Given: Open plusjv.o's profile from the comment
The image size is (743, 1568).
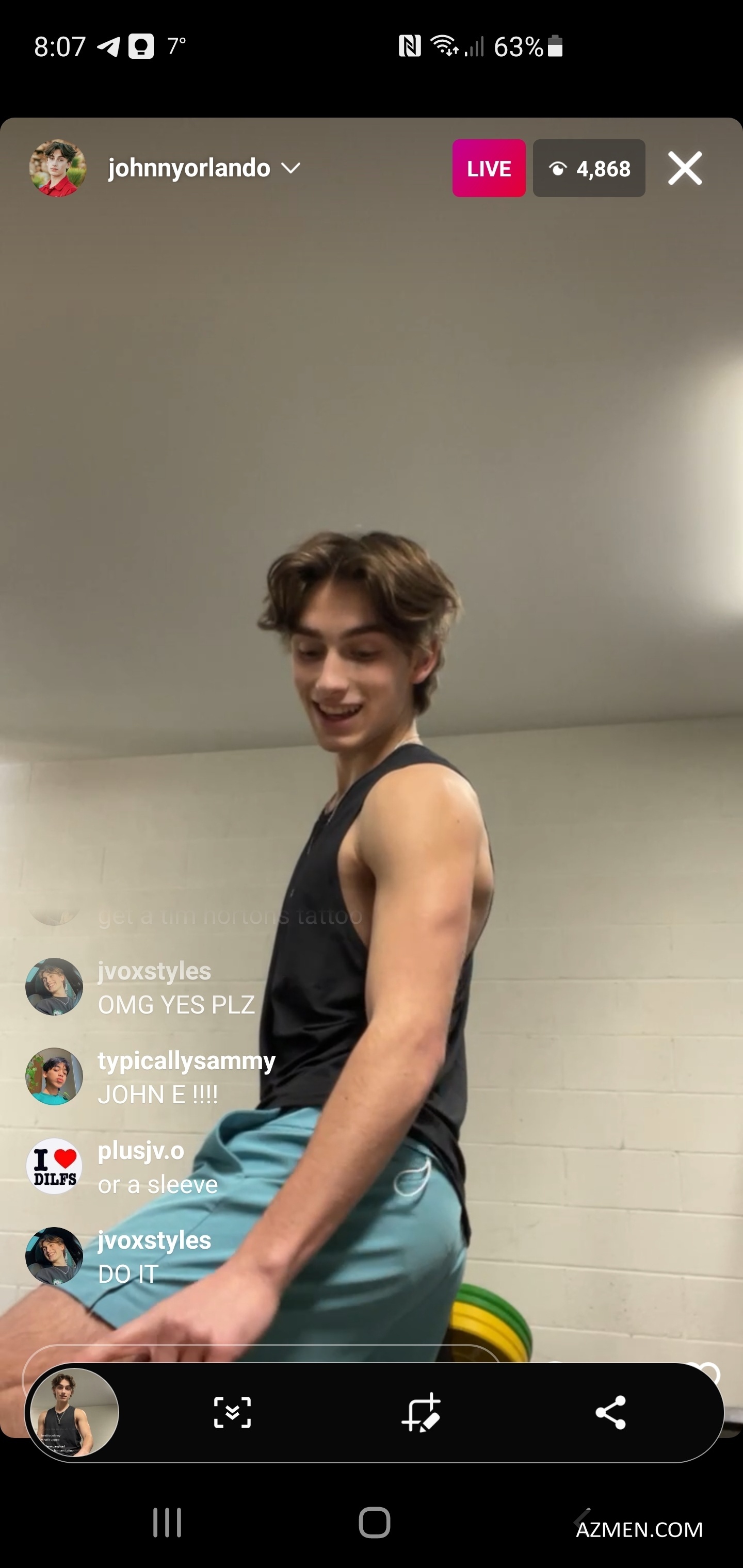Looking at the screenshot, I should point(54,1166).
